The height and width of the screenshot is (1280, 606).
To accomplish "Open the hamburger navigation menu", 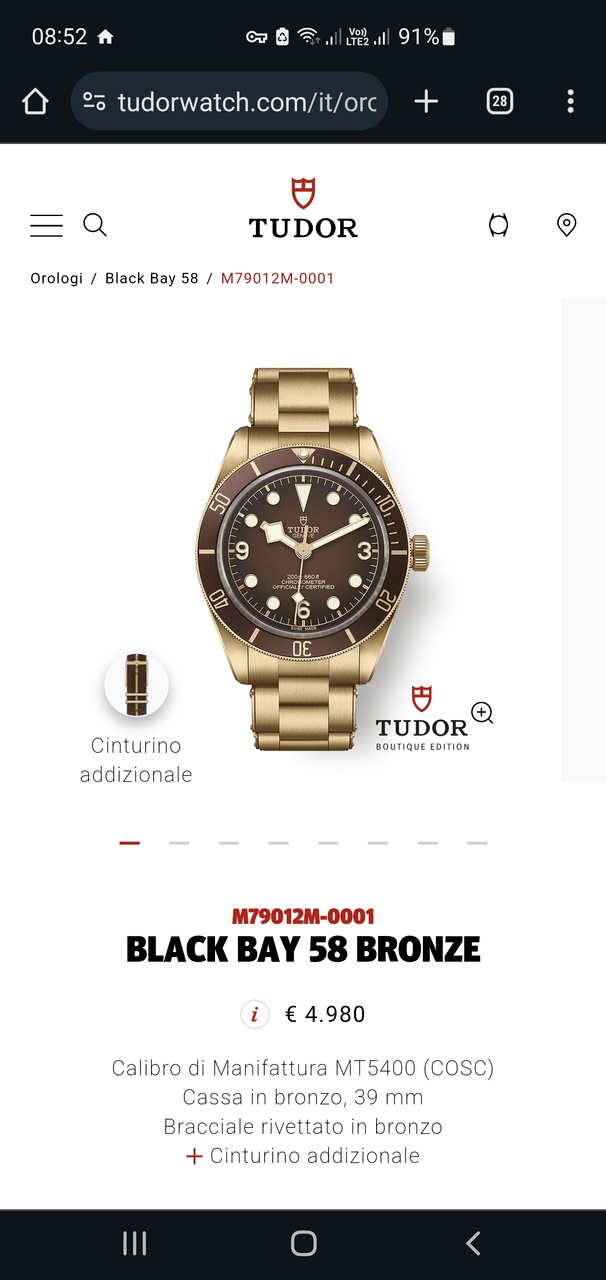I will pos(46,225).
